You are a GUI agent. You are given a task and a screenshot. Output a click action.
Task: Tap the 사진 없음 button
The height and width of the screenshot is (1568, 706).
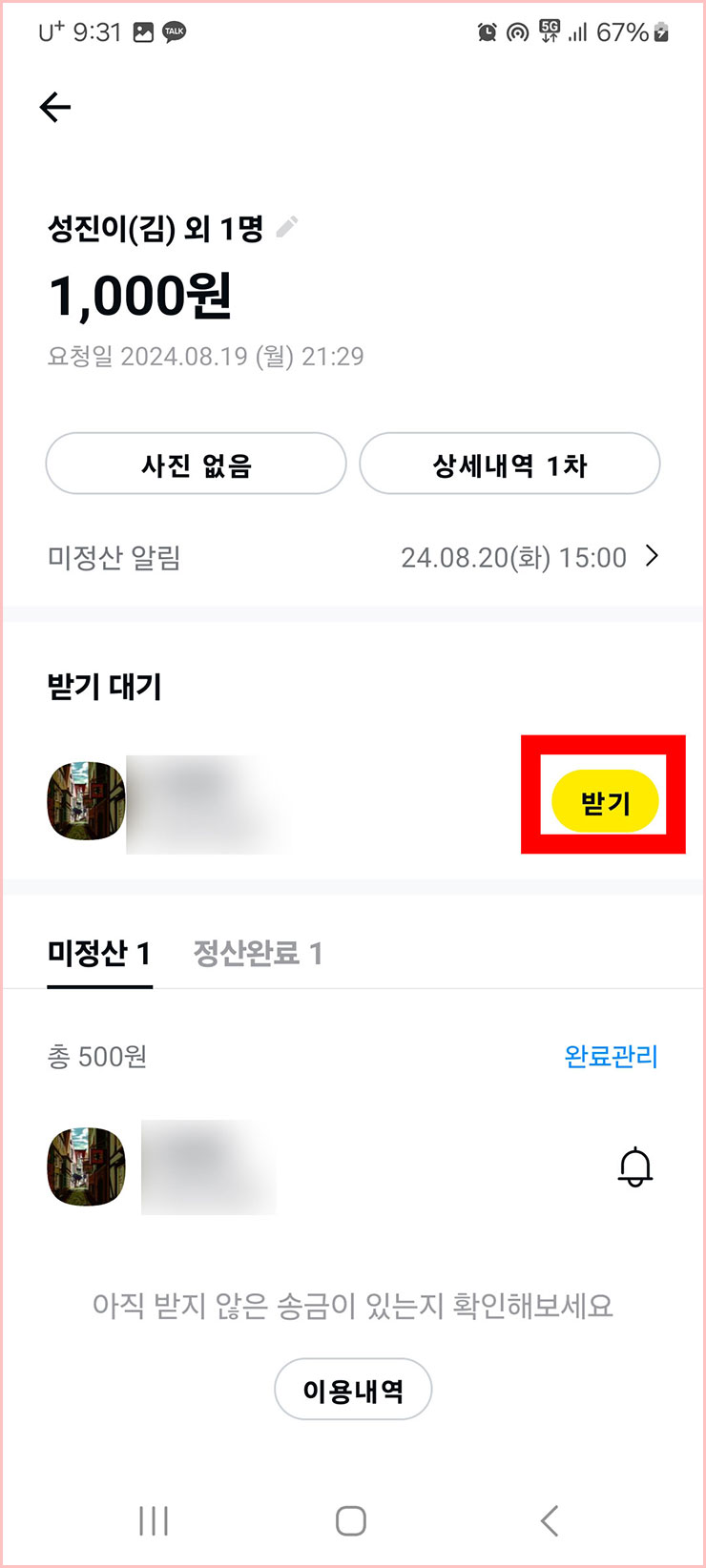(x=196, y=464)
